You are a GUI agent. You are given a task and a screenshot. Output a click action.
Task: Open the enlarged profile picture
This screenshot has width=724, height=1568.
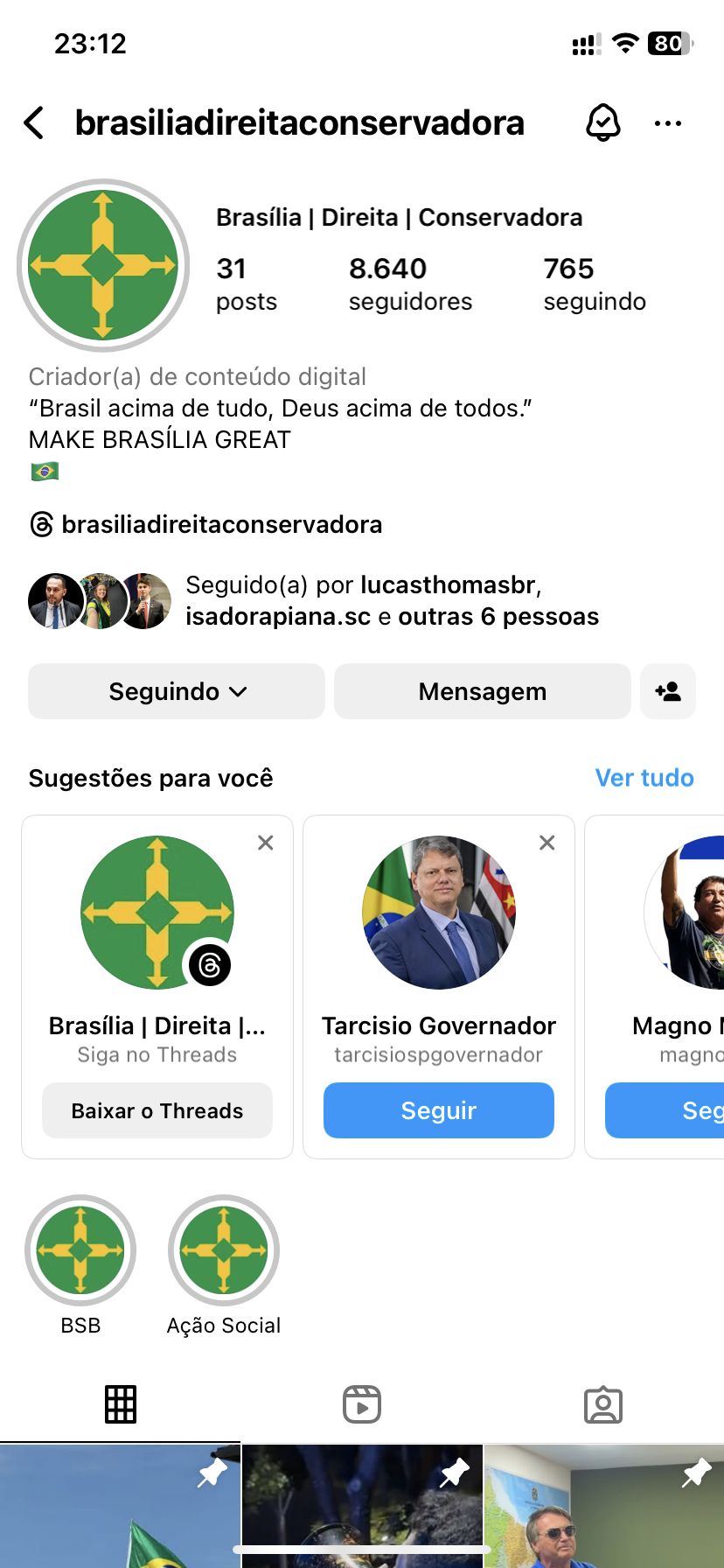[x=103, y=265]
